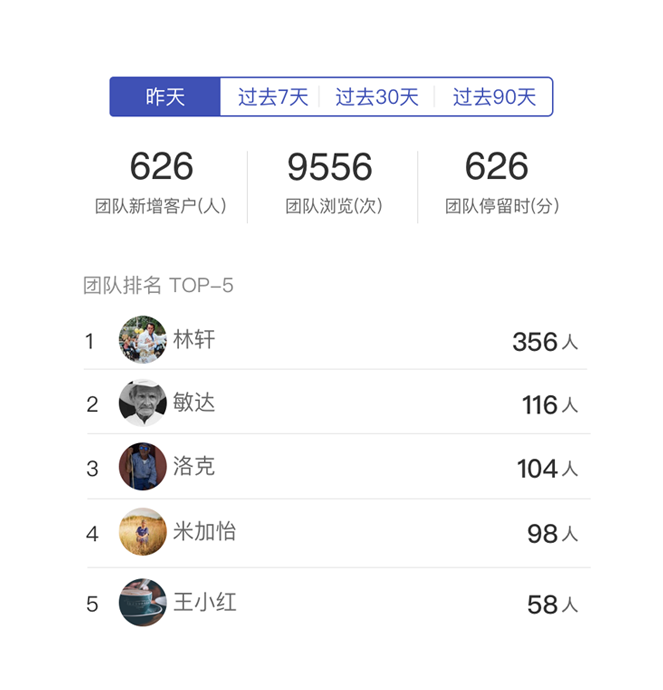Select the 过去7天 time range

point(272,97)
